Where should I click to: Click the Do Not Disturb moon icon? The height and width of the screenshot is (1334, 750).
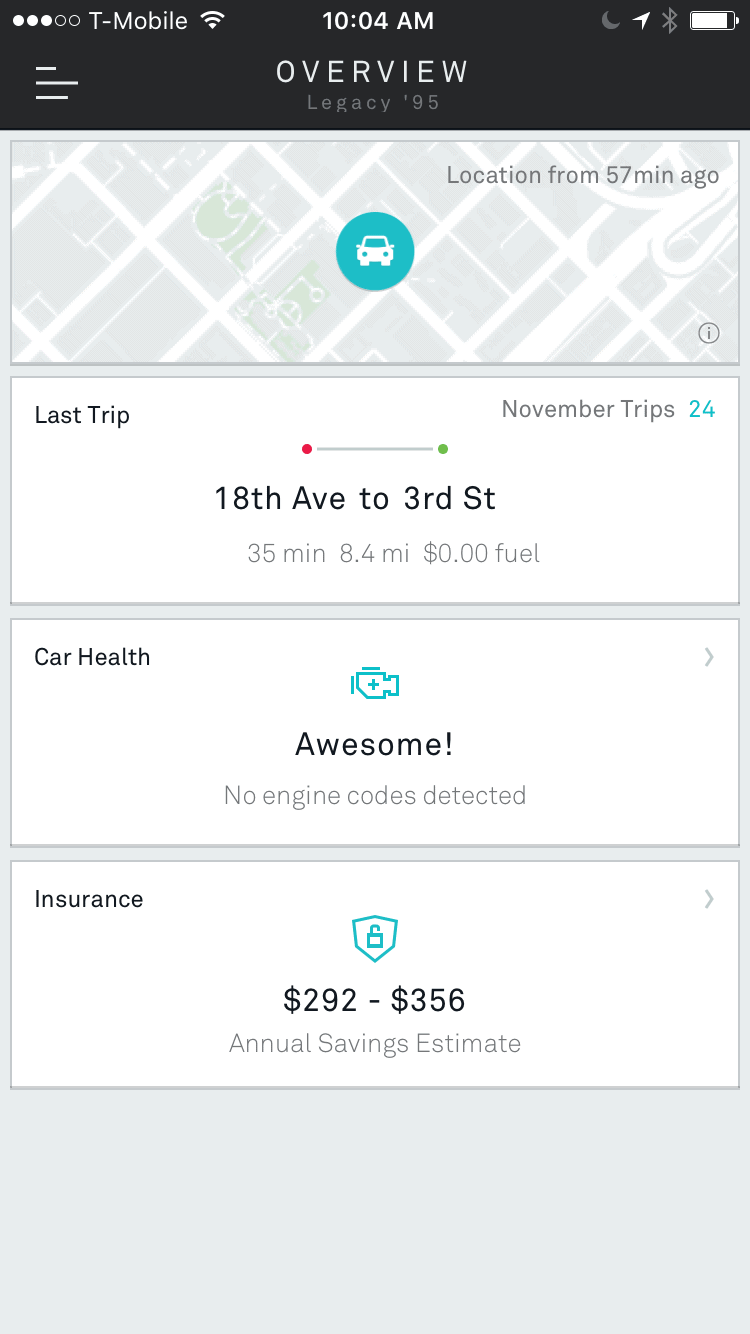pyautogui.click(x=610, y=18)
